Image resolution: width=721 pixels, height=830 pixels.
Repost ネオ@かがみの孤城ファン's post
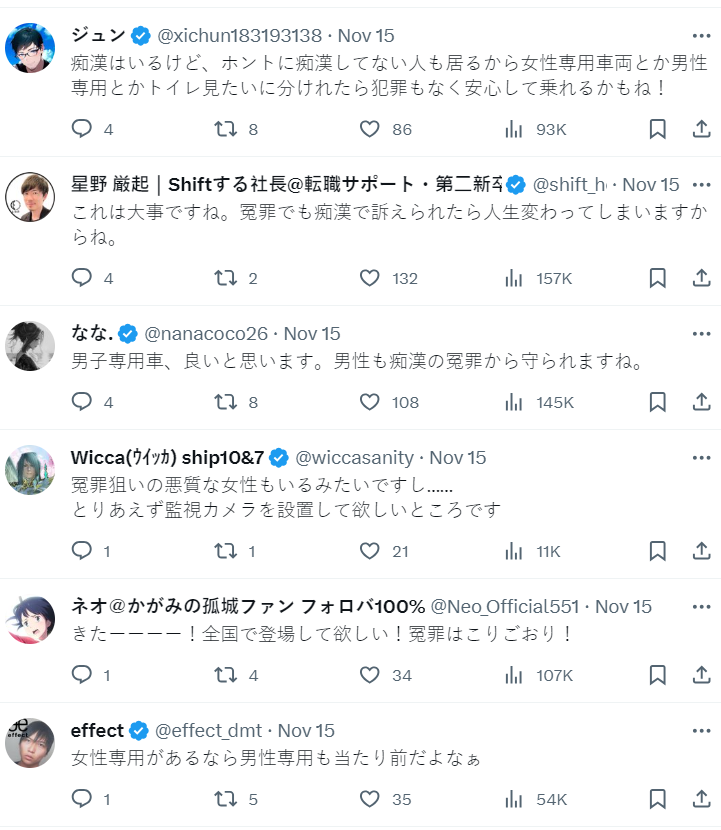tap(226, 675)
